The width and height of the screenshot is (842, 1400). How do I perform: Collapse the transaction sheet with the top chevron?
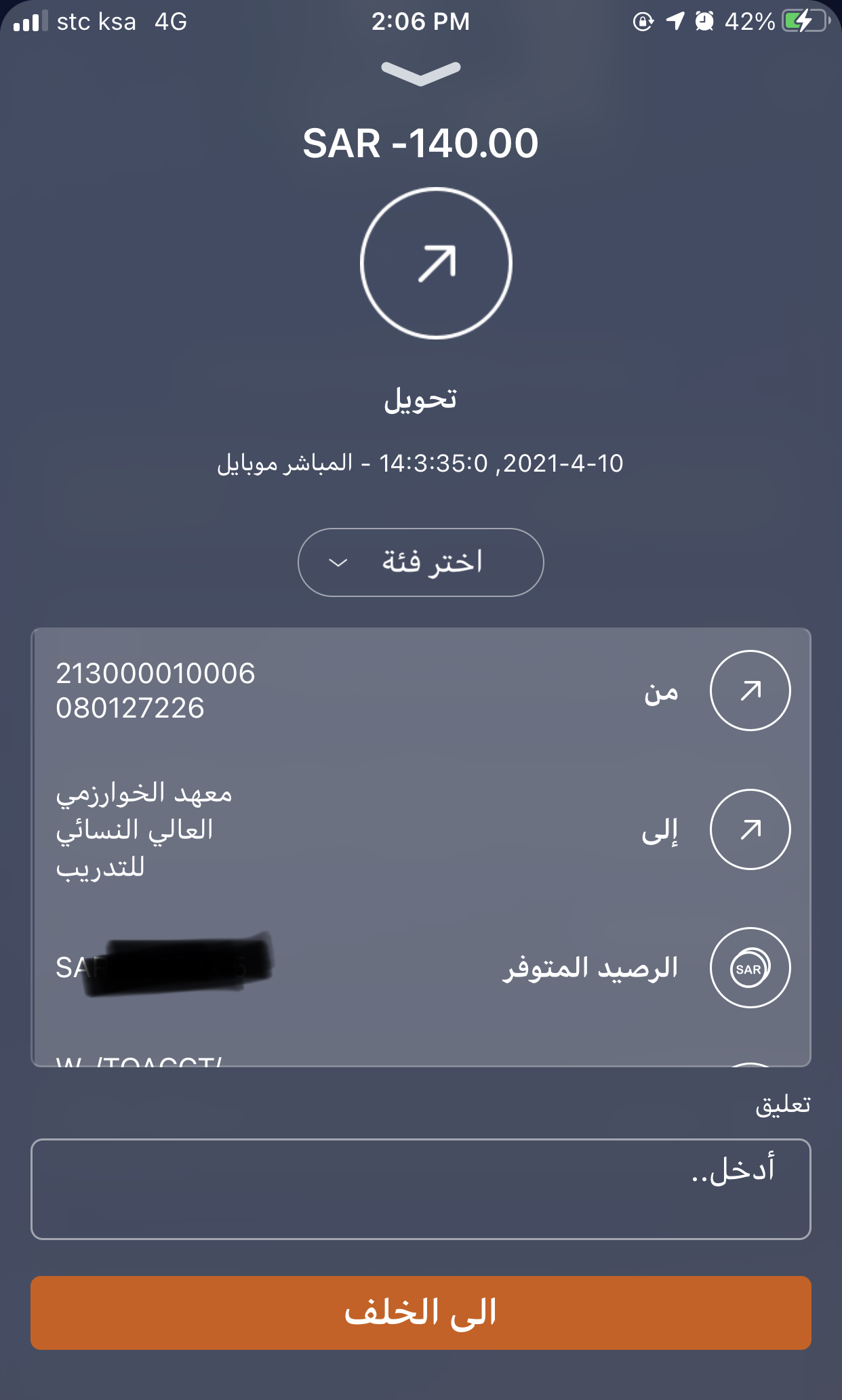click(x=420, y=73)
